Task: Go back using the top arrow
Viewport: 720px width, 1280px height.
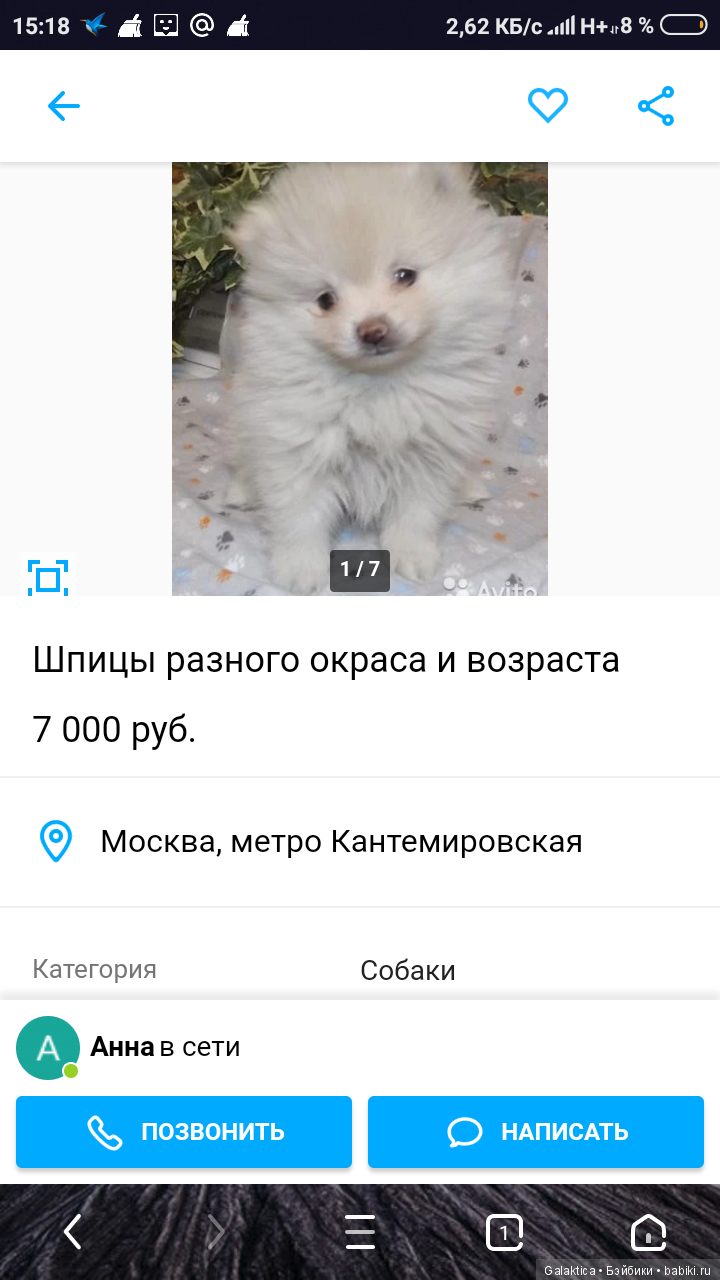Action: (x=63, y=106)
